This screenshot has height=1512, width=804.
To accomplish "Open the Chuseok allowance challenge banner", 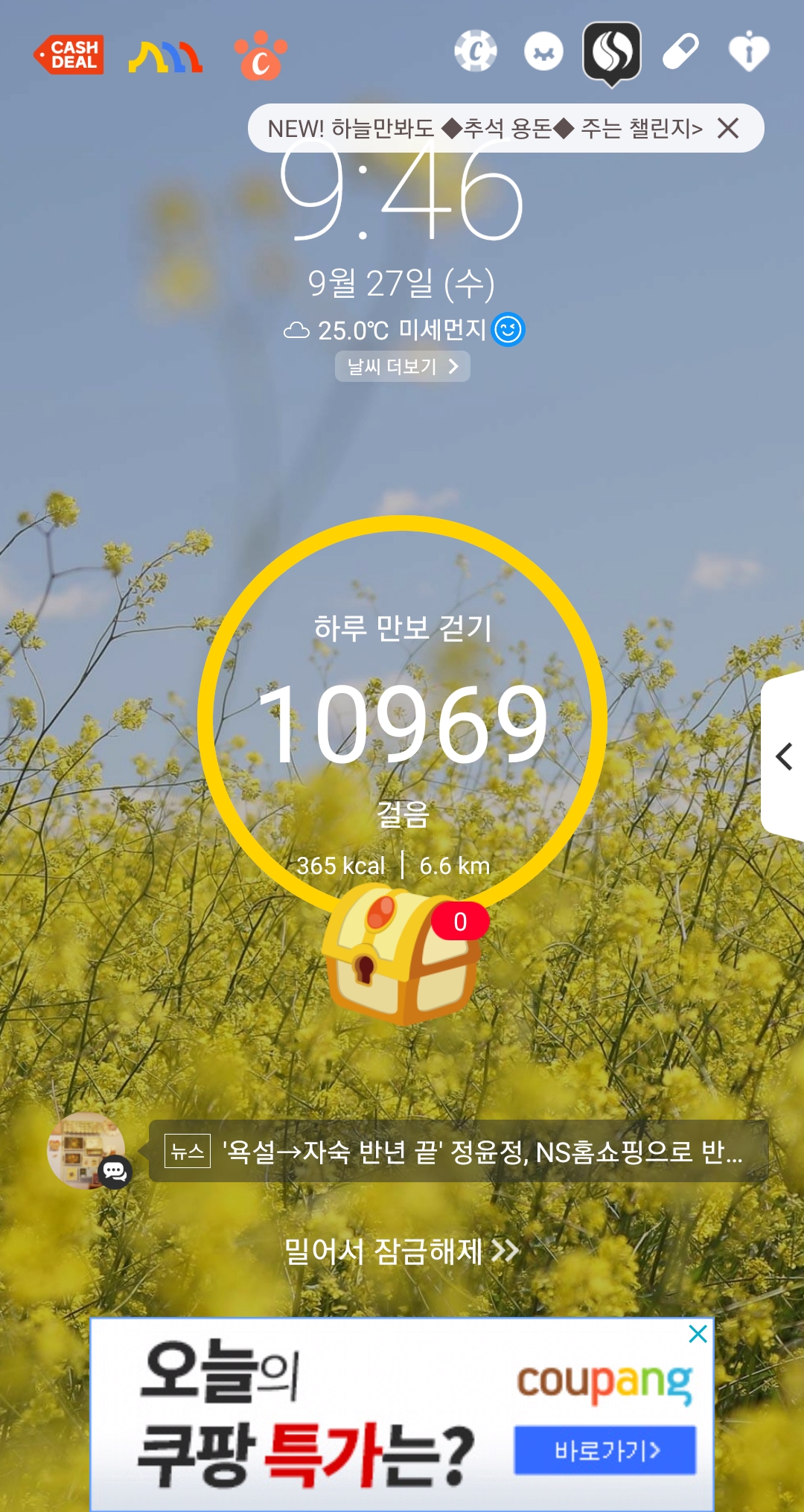I will pyautogui.click(x=484, y=129).
